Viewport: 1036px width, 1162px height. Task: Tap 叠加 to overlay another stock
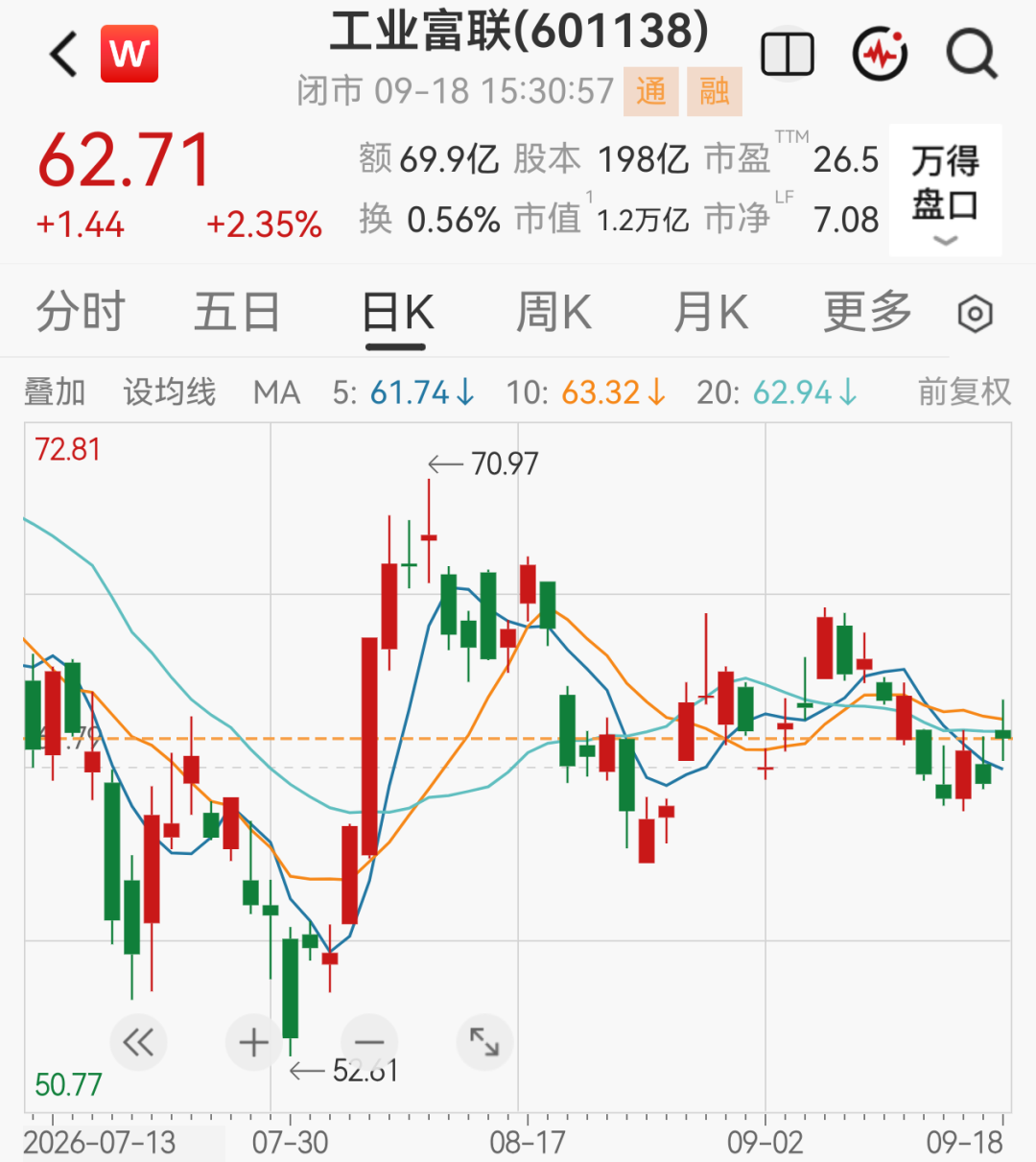[x=55, y=392]
